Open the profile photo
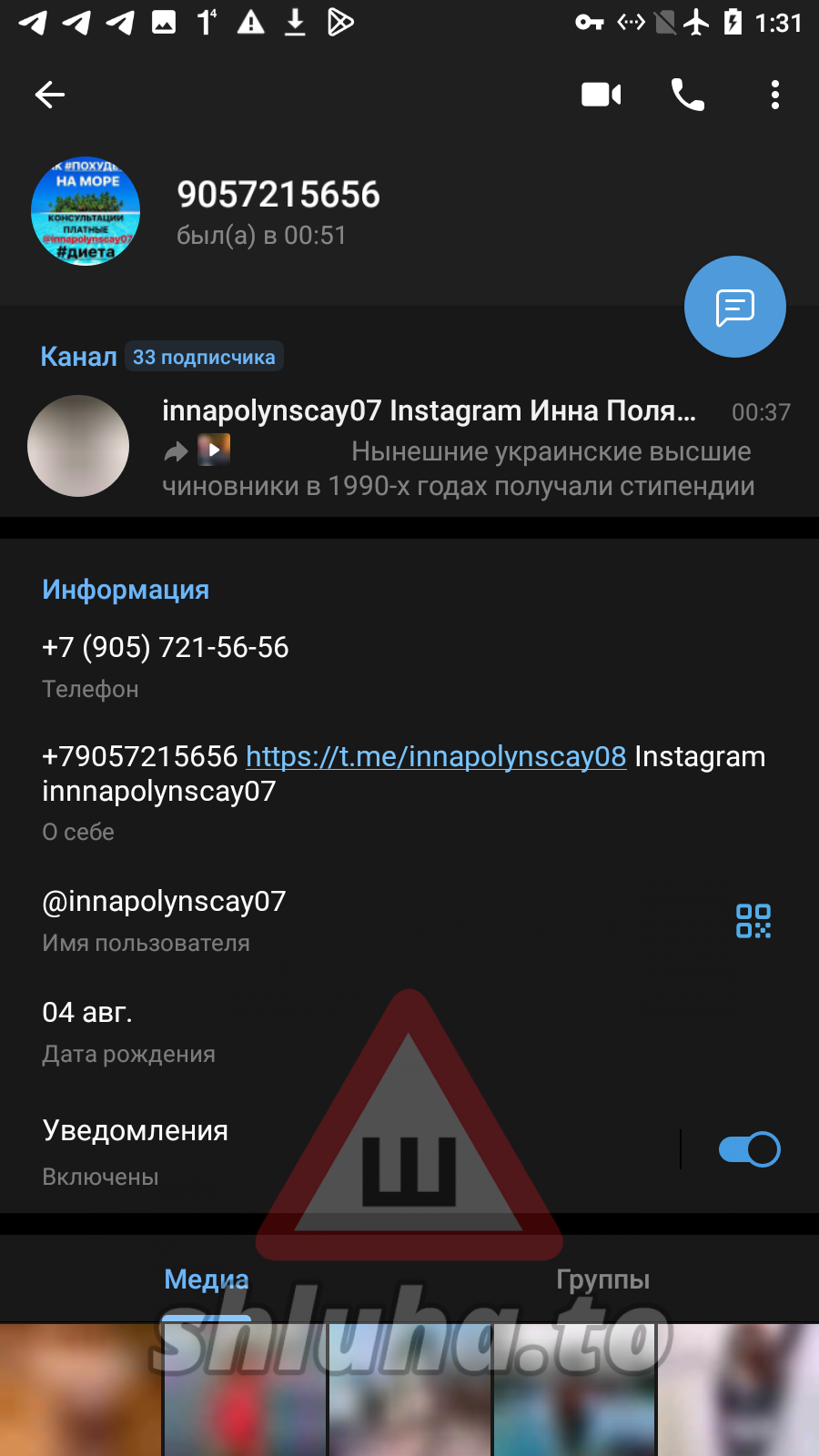819x1456 pixels. click(x=86, y=211)
